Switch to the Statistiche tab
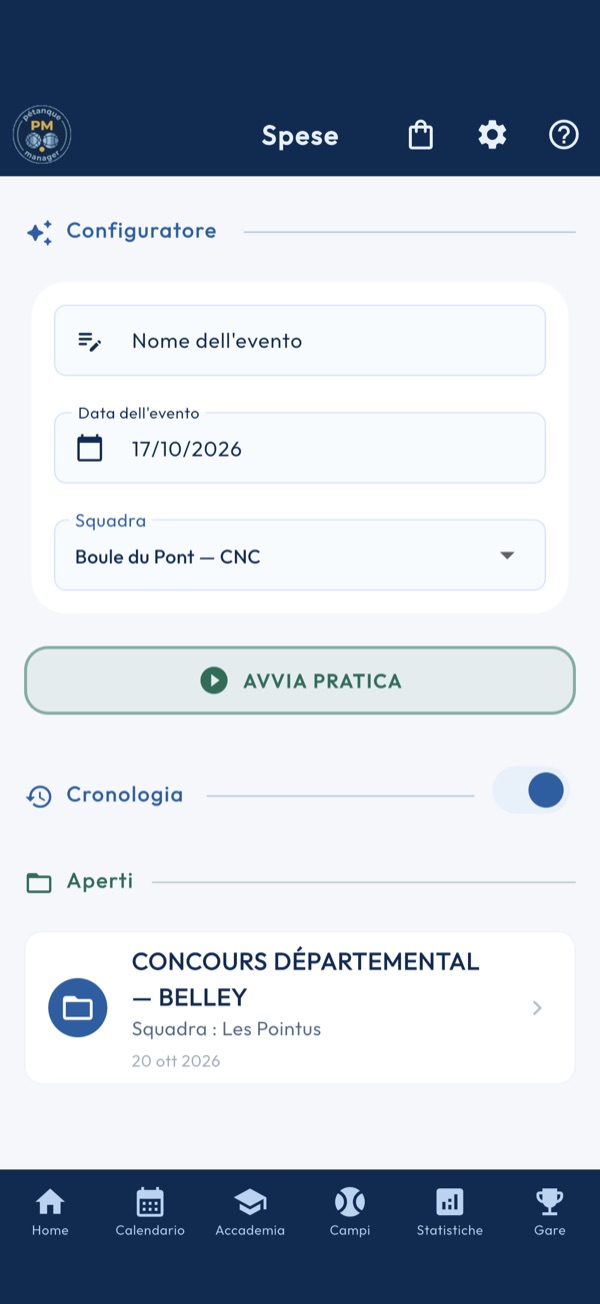Image resolution: width=600 pixels, height=1304 pixels. click(450, 1213)
